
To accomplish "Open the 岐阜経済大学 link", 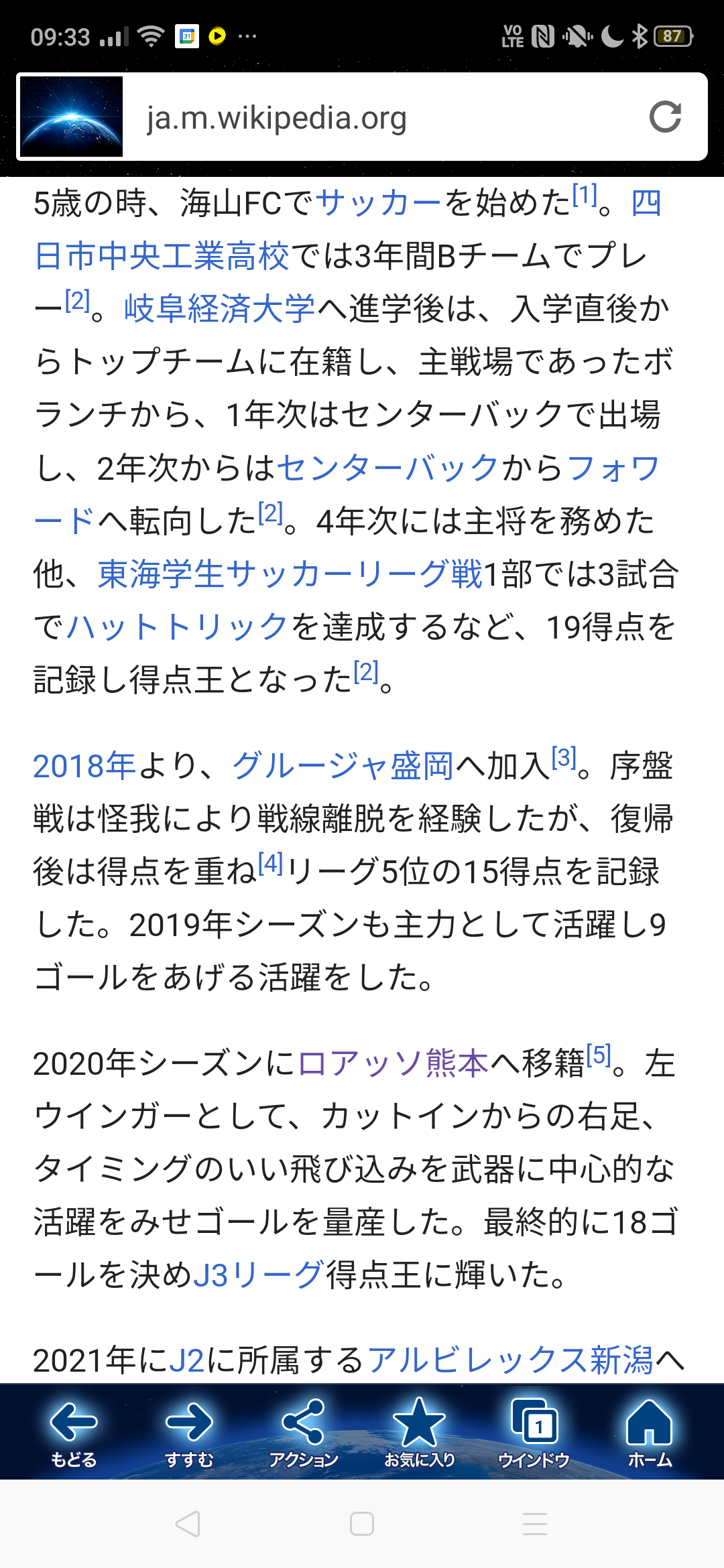I will 220,308.
